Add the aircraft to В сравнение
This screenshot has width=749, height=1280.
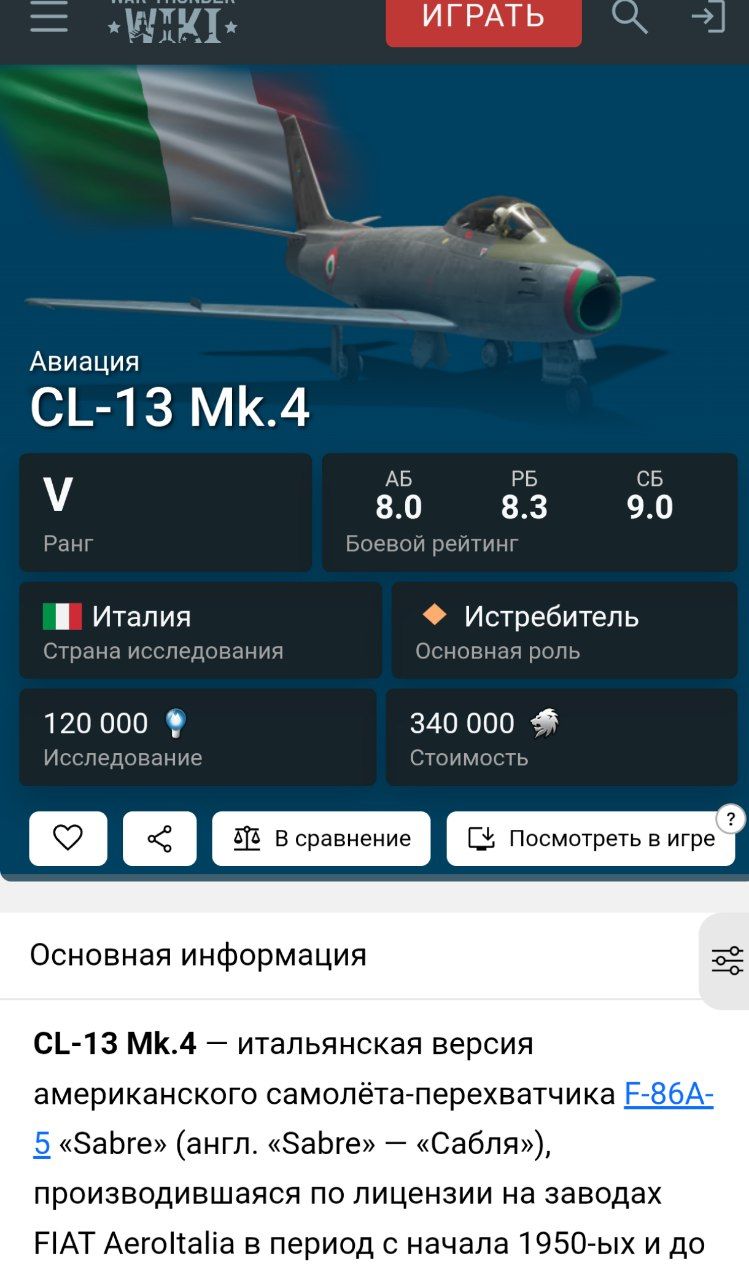pos(321,838)
